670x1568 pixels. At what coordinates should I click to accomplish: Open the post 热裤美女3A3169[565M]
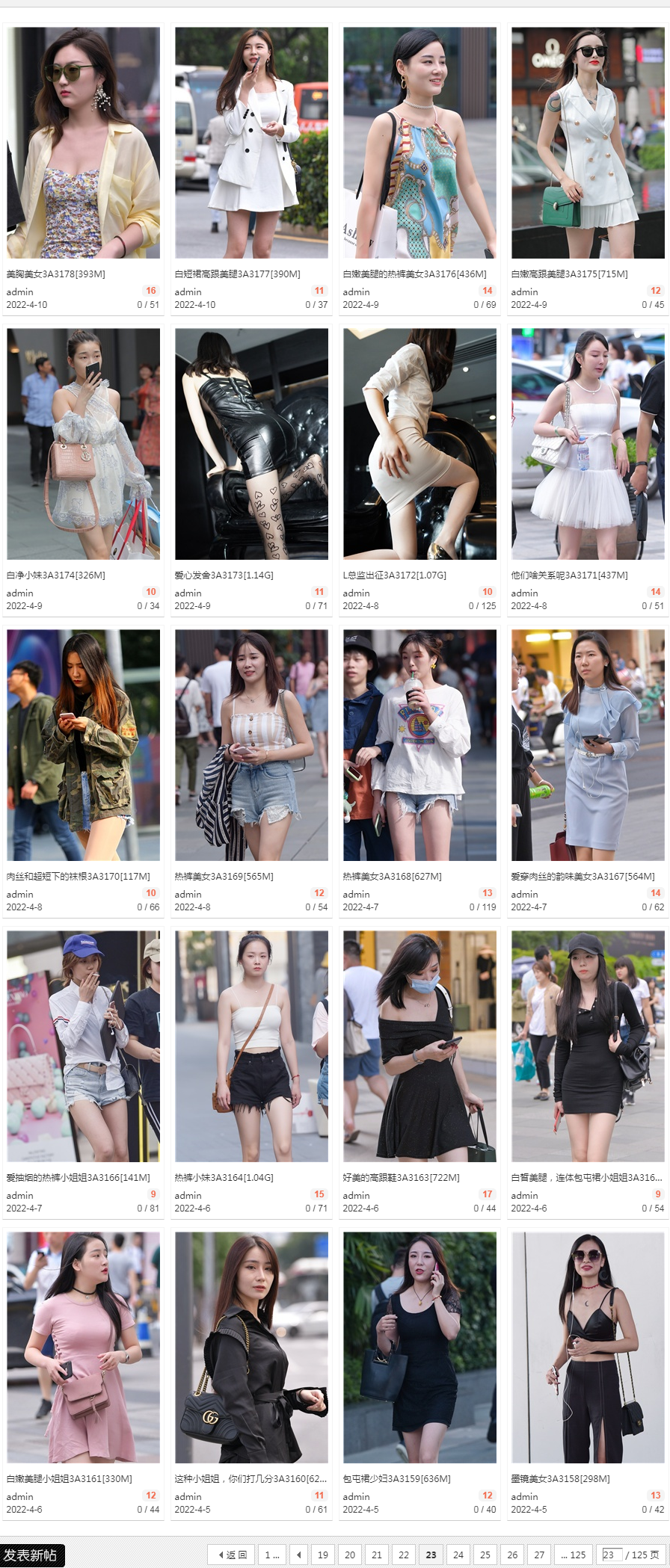pyautogui.click(x=224, y=877)
